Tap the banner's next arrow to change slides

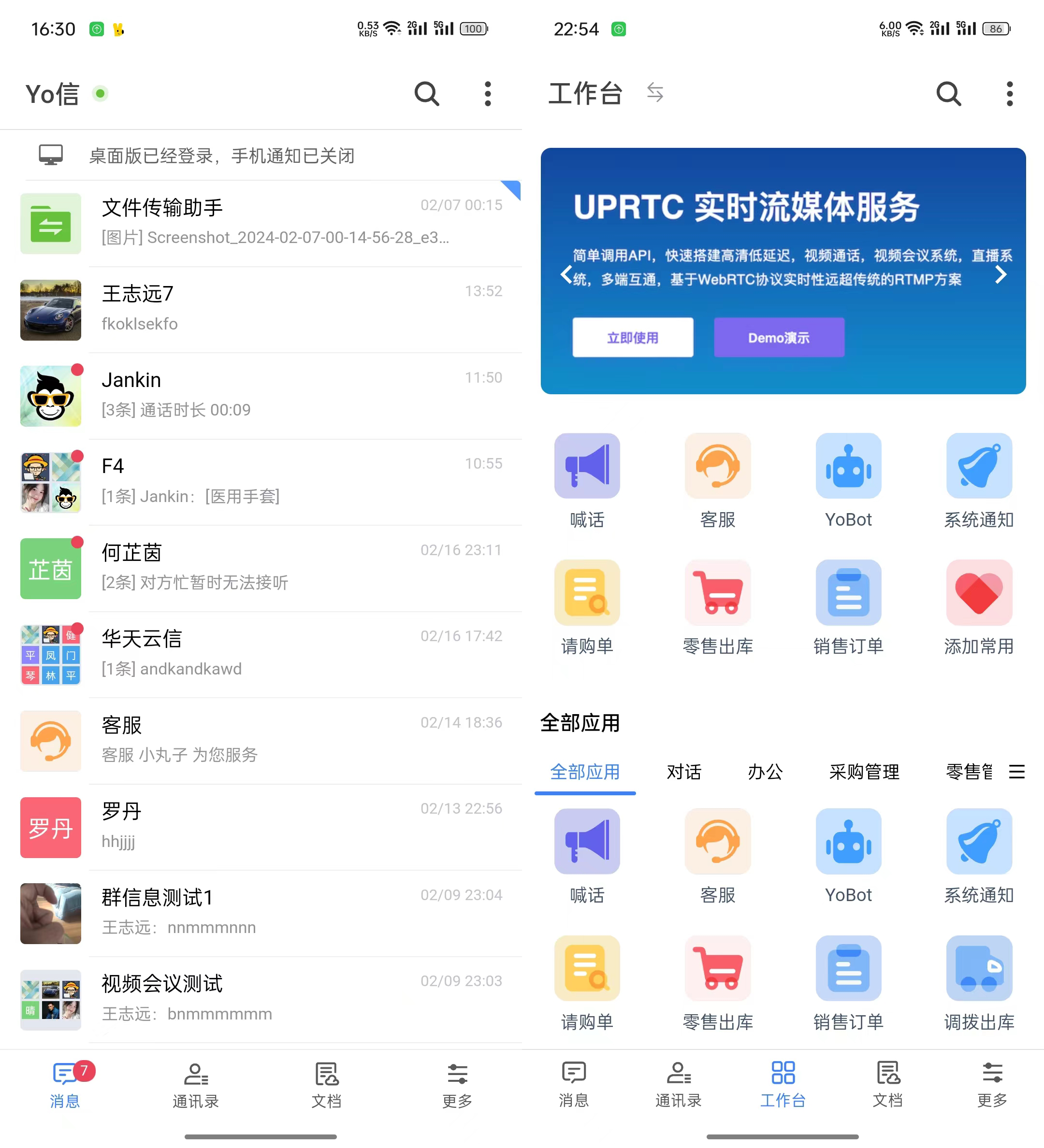[1000, 275]
